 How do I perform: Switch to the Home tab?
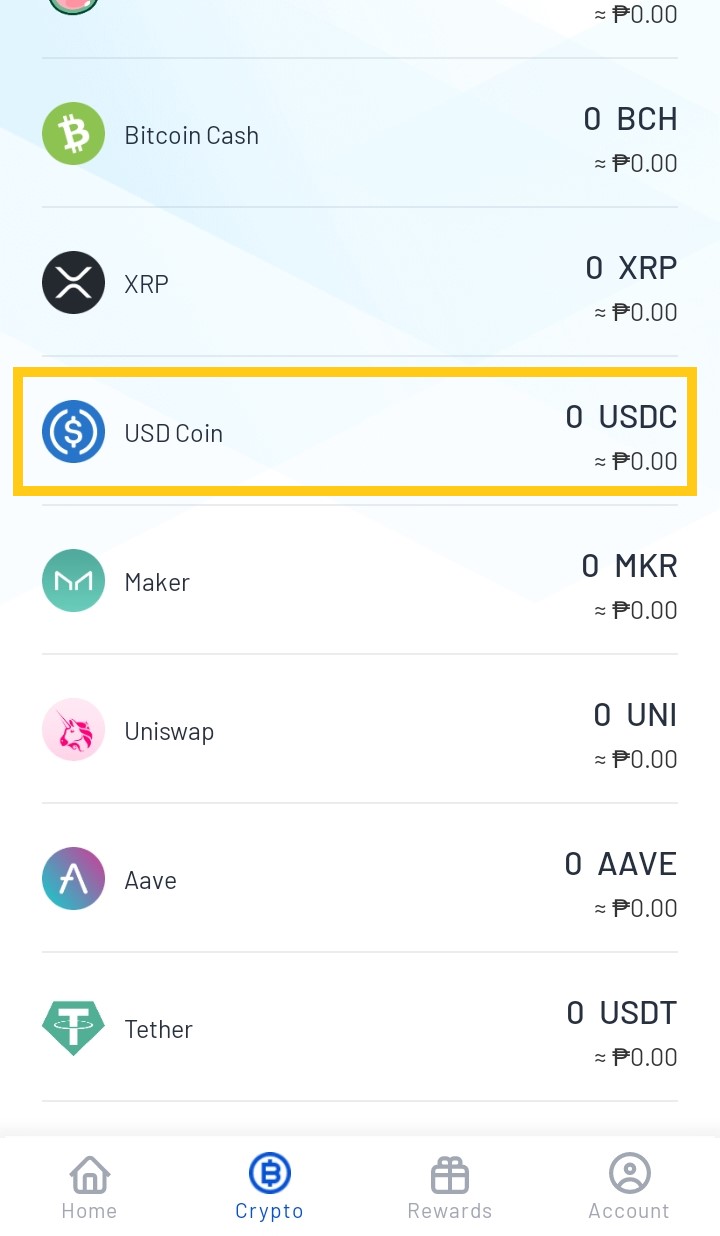click(90, 1187)
